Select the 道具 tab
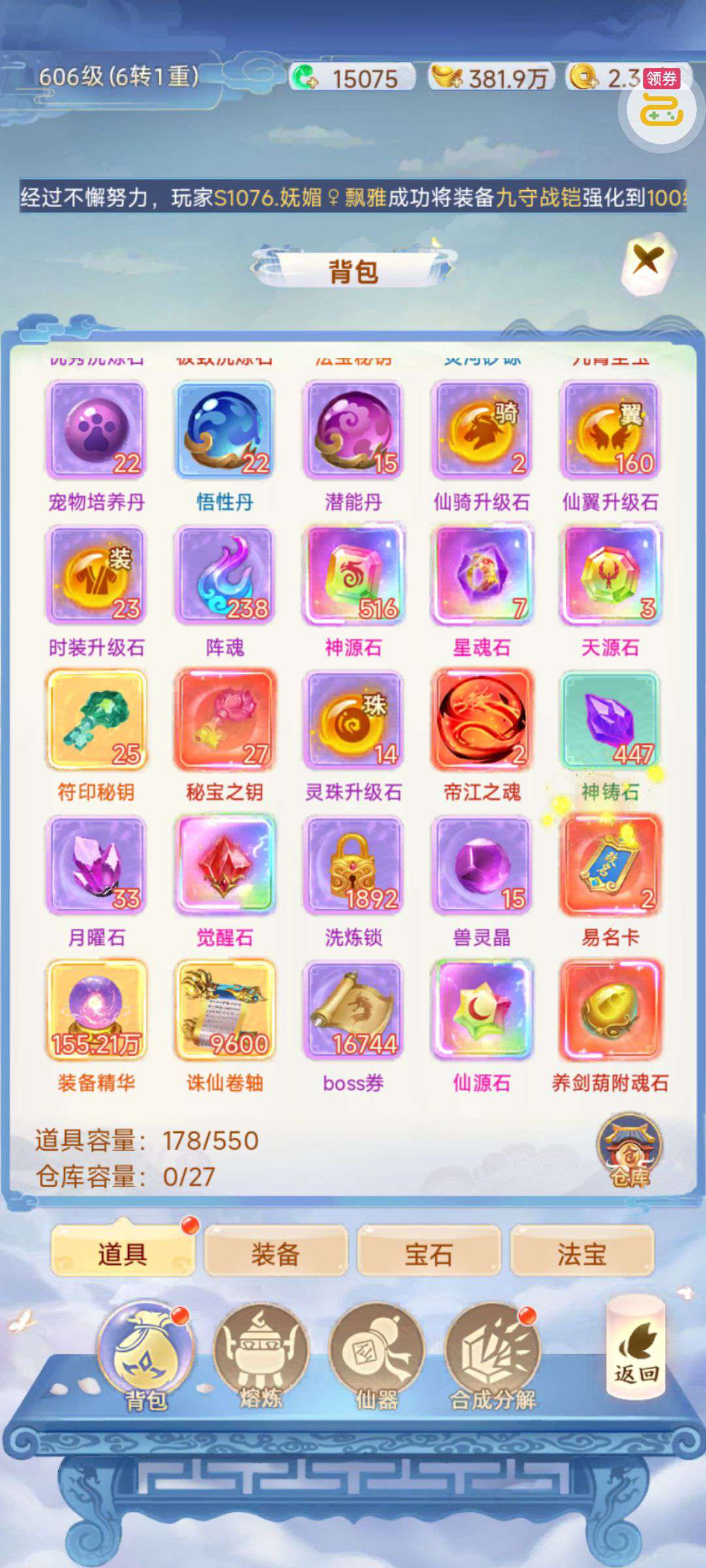Image resolution: width=706 pixels, height=1568 pixels. click(123, 1254)
